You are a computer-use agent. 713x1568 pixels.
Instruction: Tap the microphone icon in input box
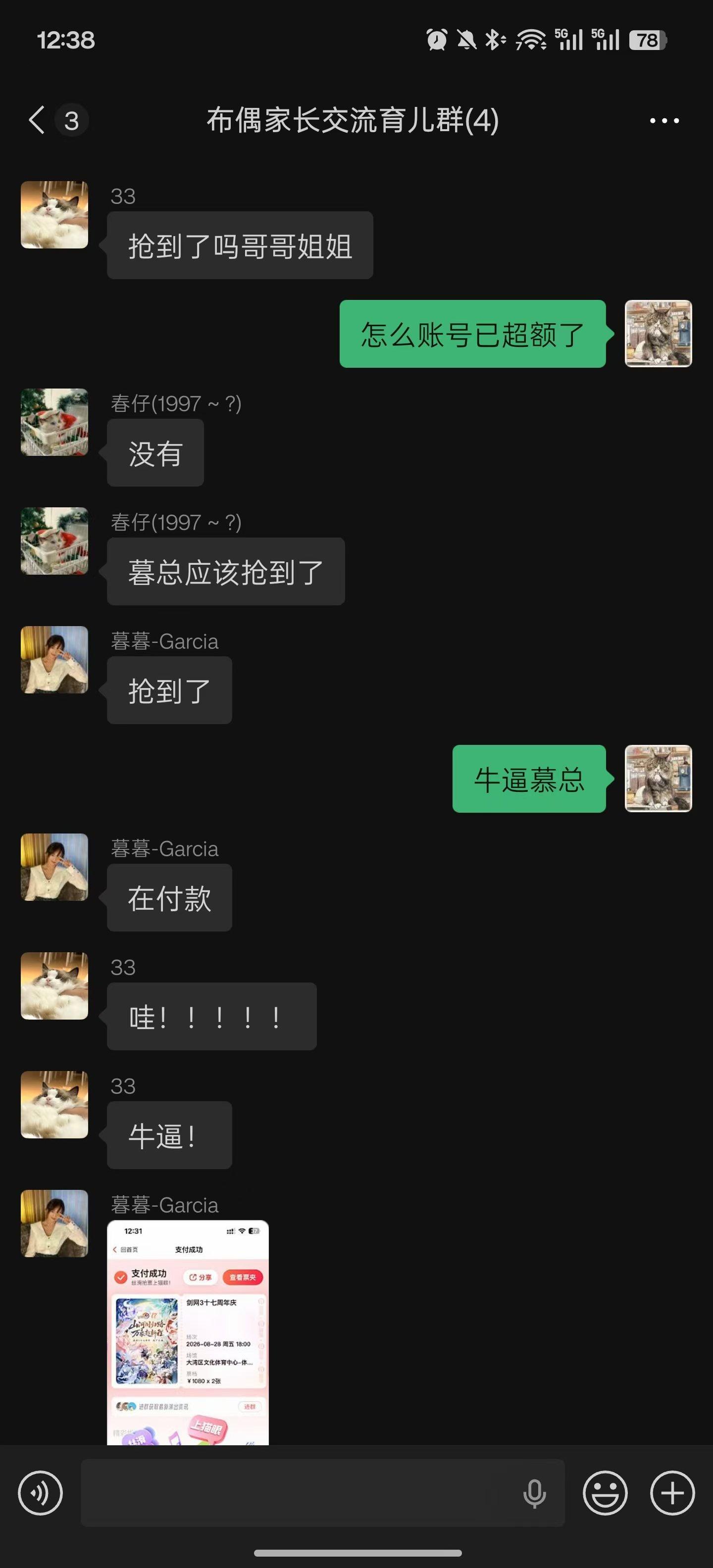pos(535,1493)
